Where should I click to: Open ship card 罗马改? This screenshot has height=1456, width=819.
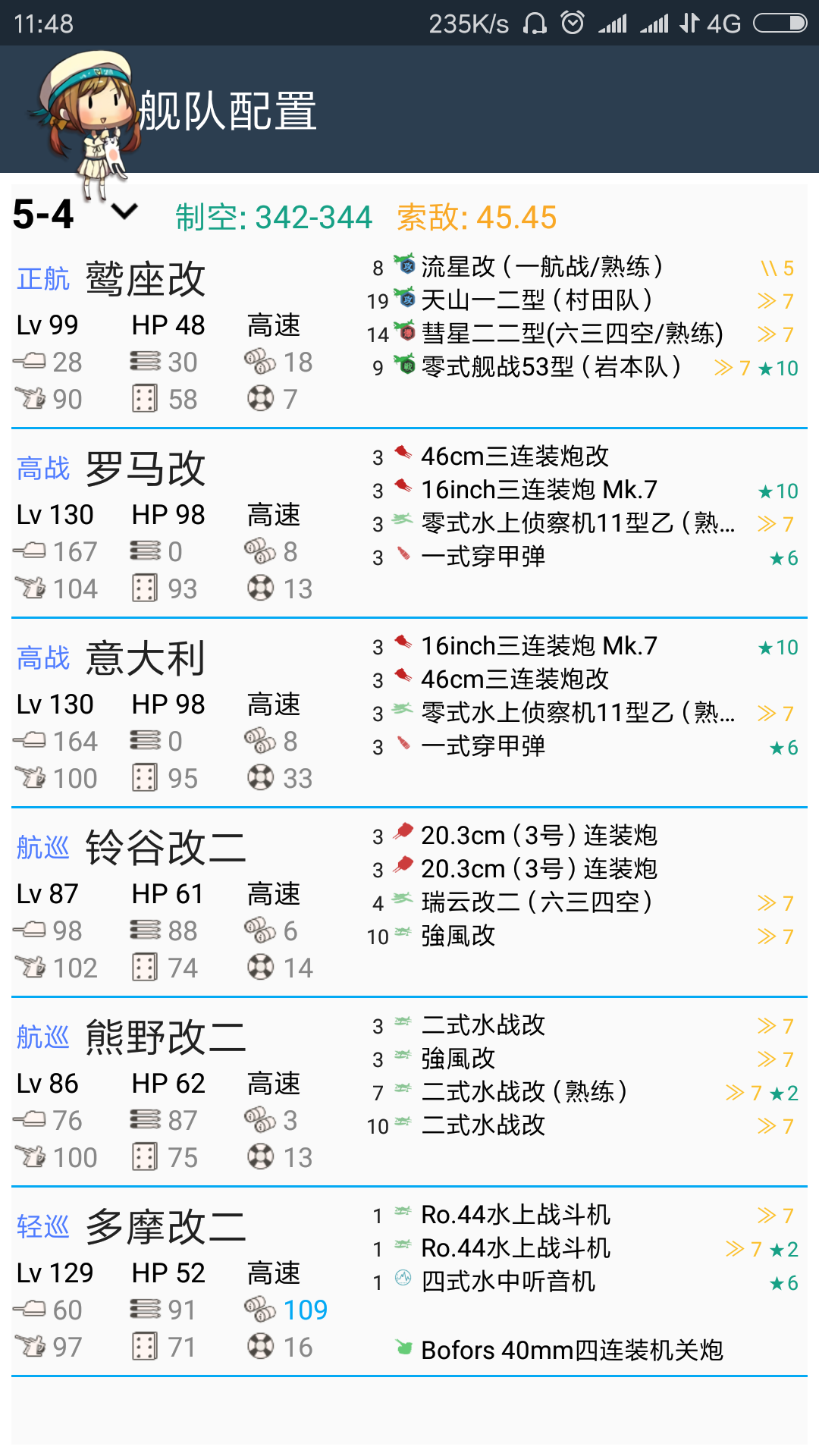click(x=145, y=469)
